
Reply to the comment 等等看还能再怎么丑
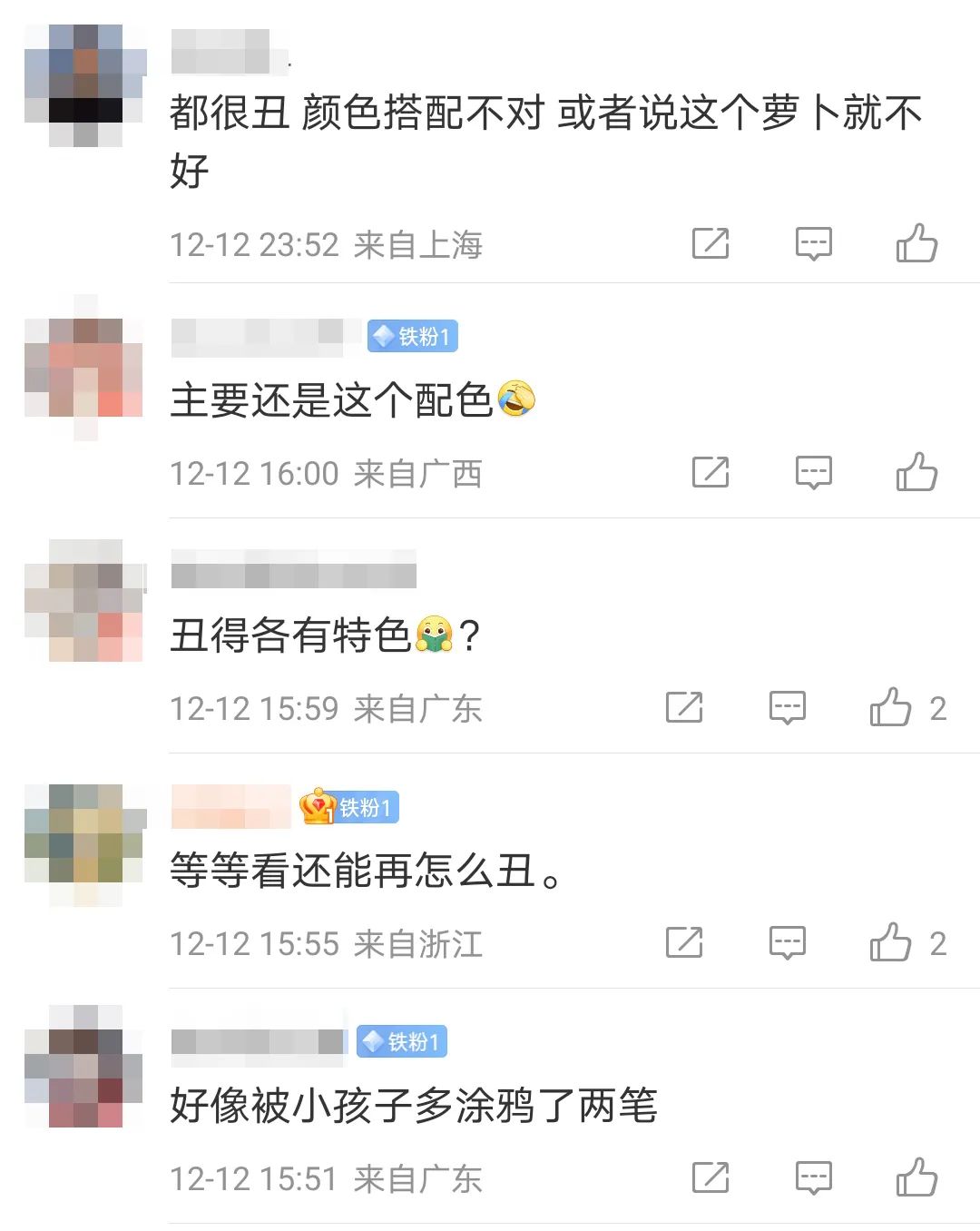787,942
